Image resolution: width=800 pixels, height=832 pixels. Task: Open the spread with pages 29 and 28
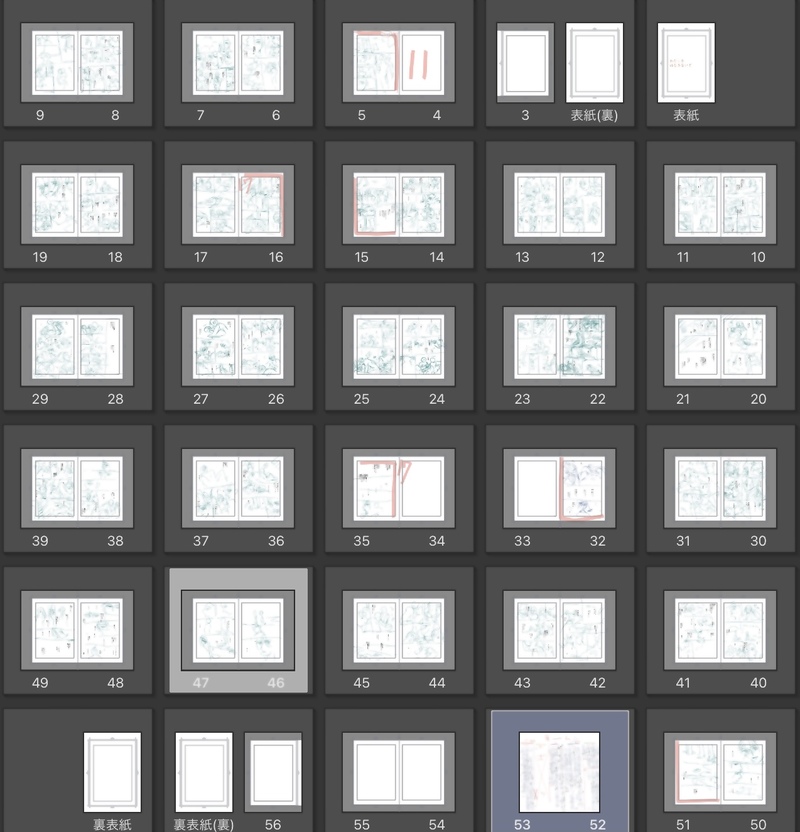77,346
